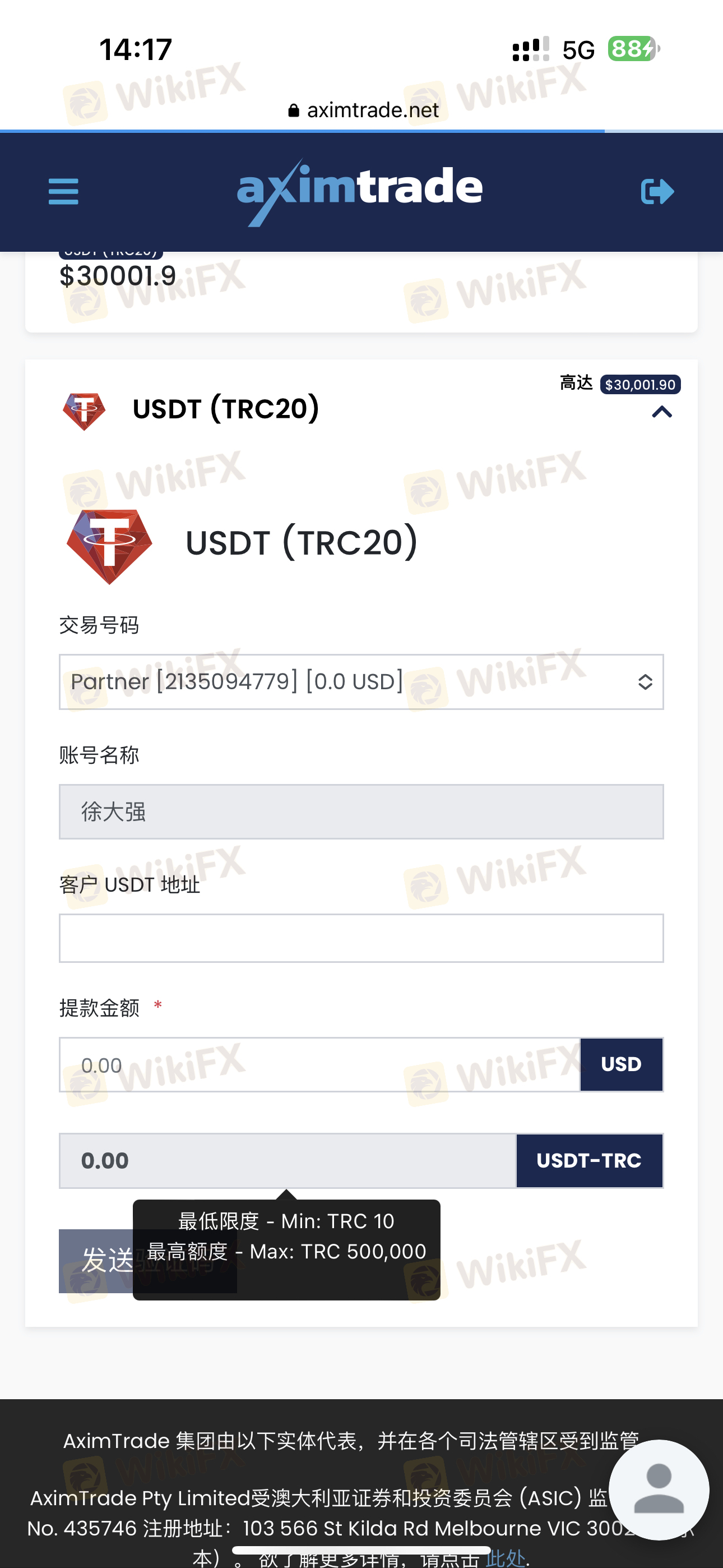Tap the send verification code button

pos(96,1261)
